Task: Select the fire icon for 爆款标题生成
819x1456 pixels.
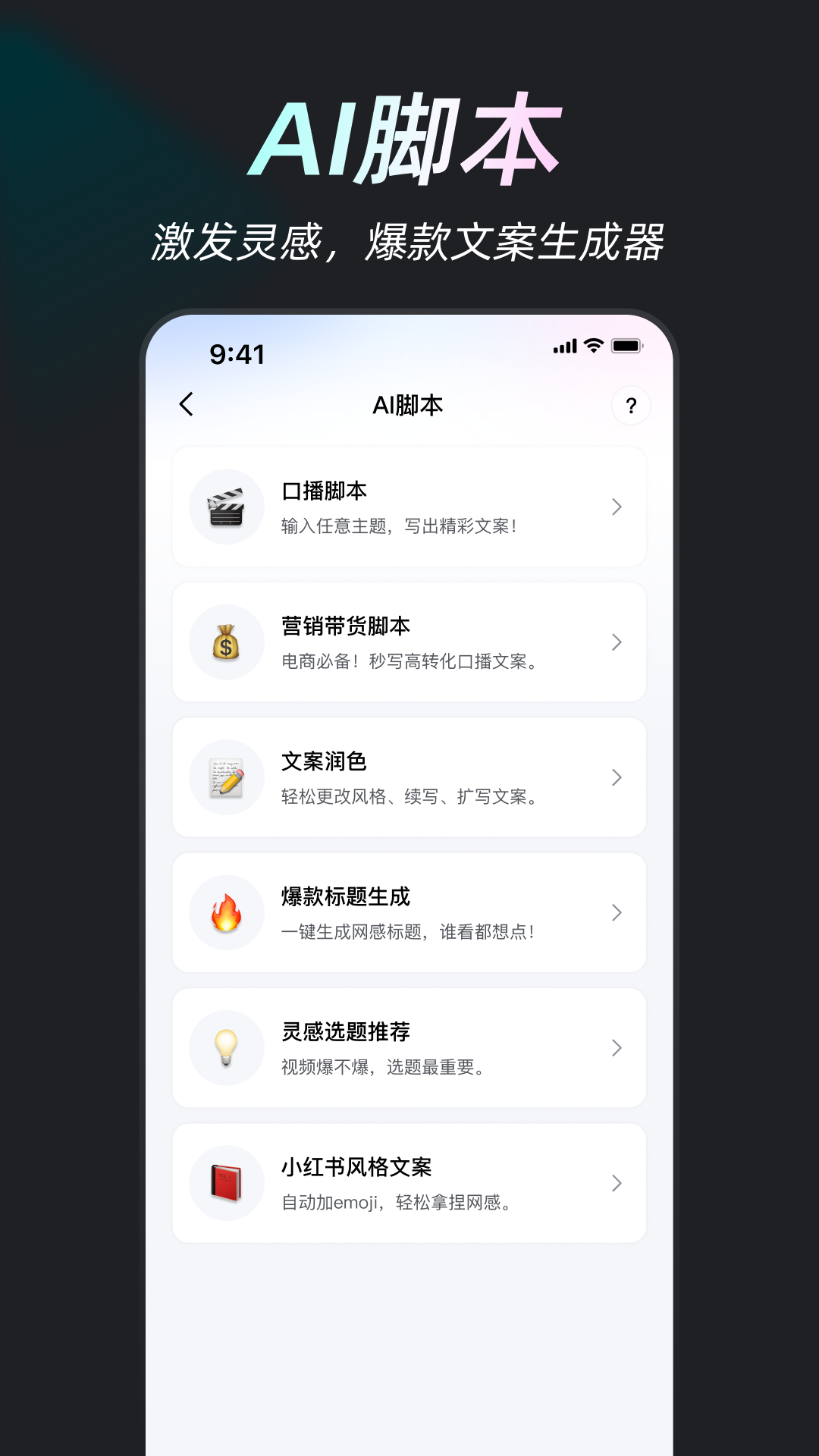Action: tap(226, 912)
